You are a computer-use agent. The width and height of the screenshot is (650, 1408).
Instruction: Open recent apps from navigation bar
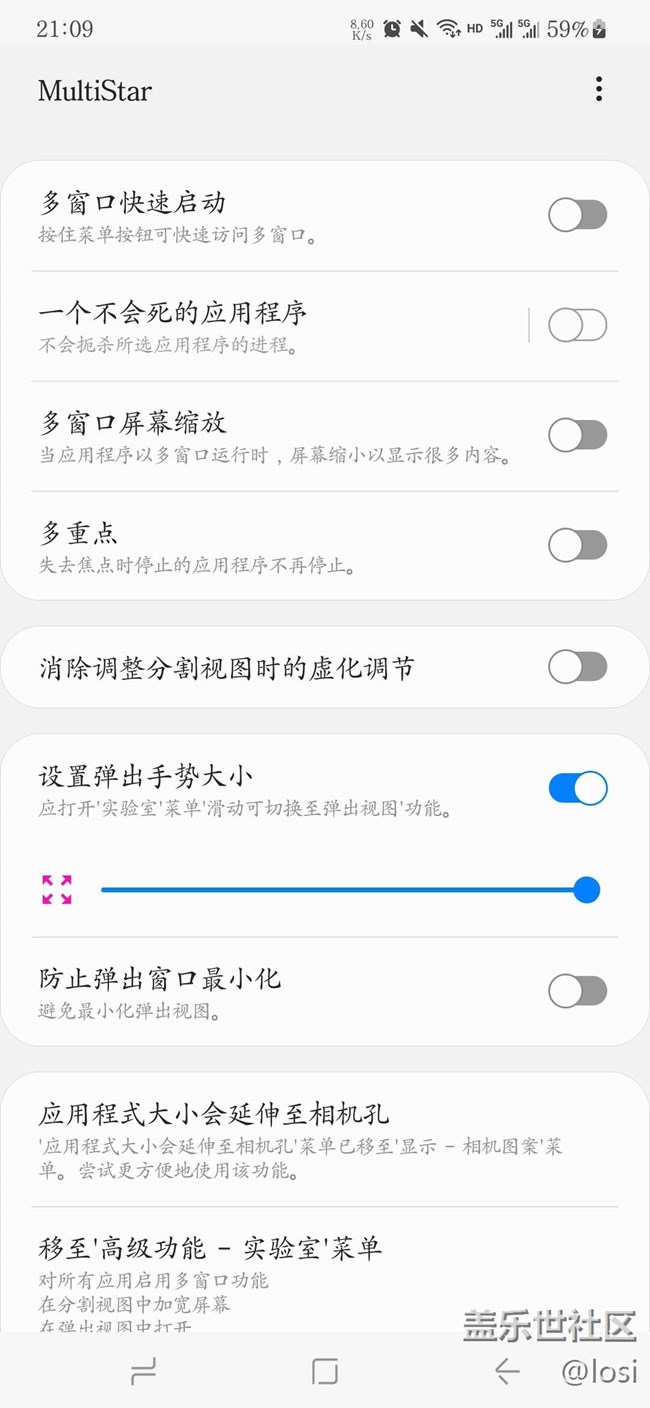(x=143, y=1372)
